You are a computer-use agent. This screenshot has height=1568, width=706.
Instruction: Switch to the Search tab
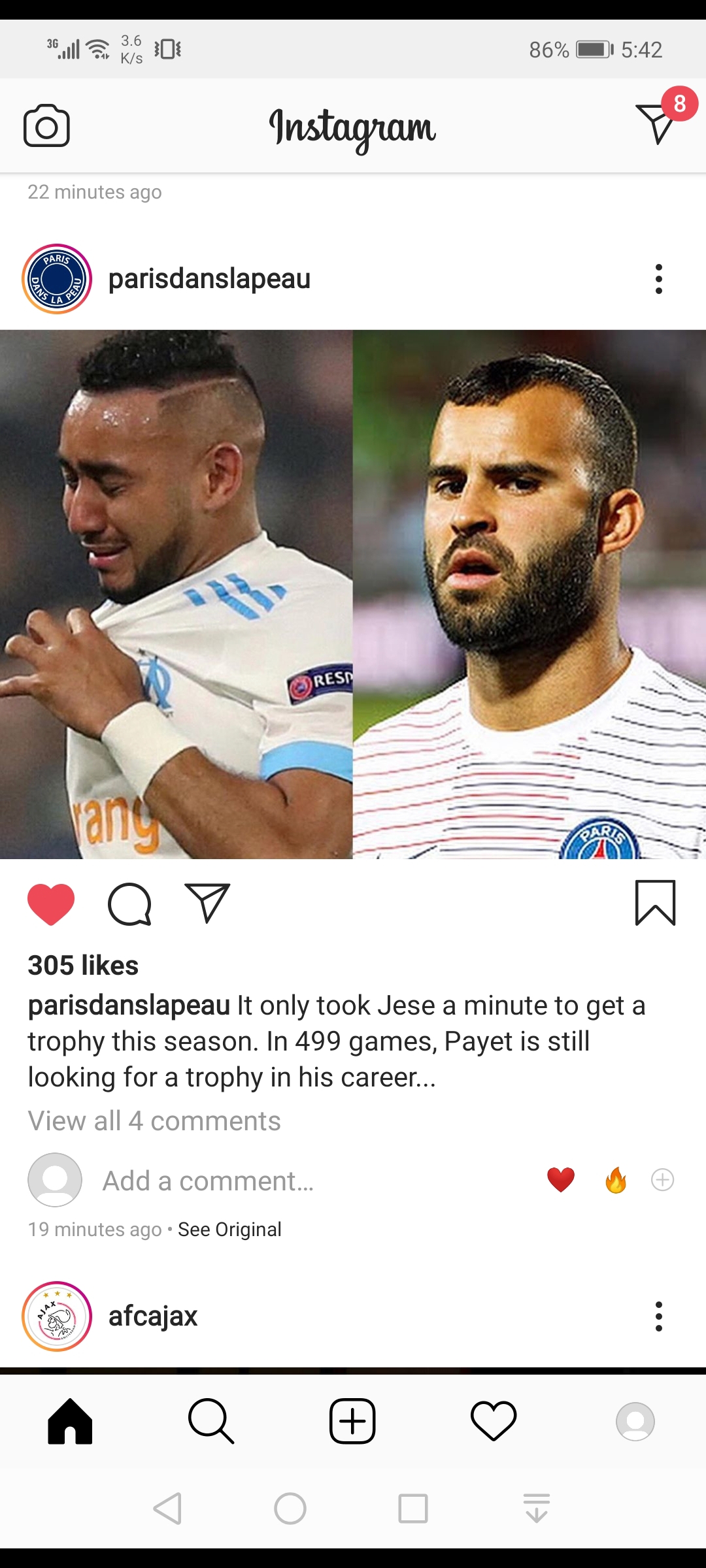210,1421
